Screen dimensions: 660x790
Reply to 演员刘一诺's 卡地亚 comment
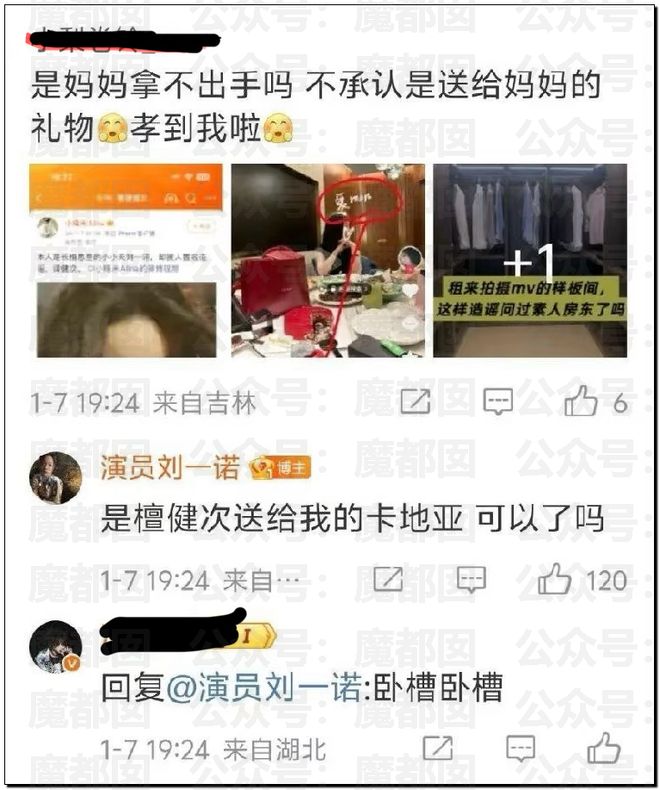470,578
